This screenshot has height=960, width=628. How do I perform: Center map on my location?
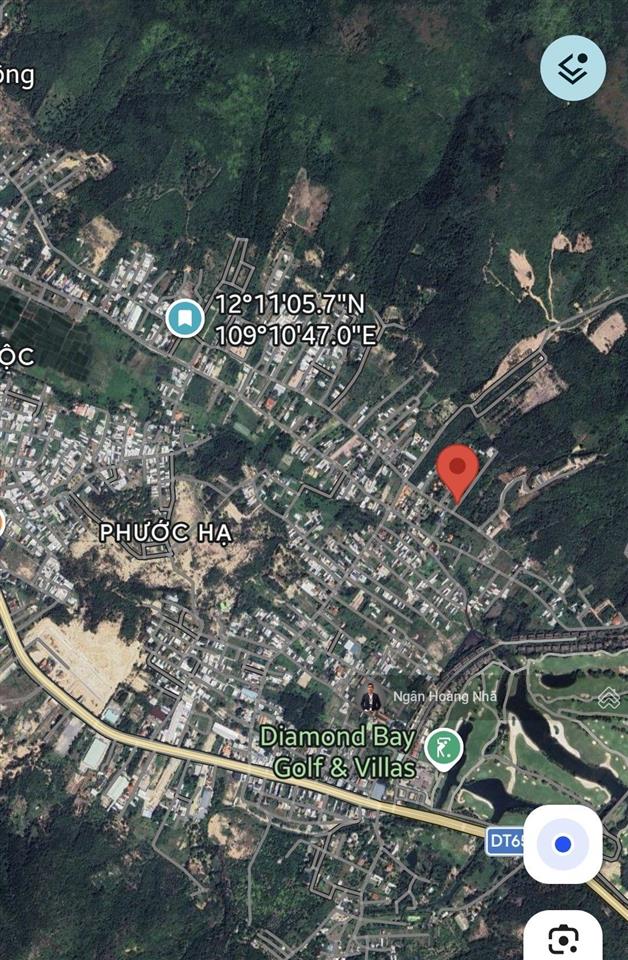coord(563,844)
